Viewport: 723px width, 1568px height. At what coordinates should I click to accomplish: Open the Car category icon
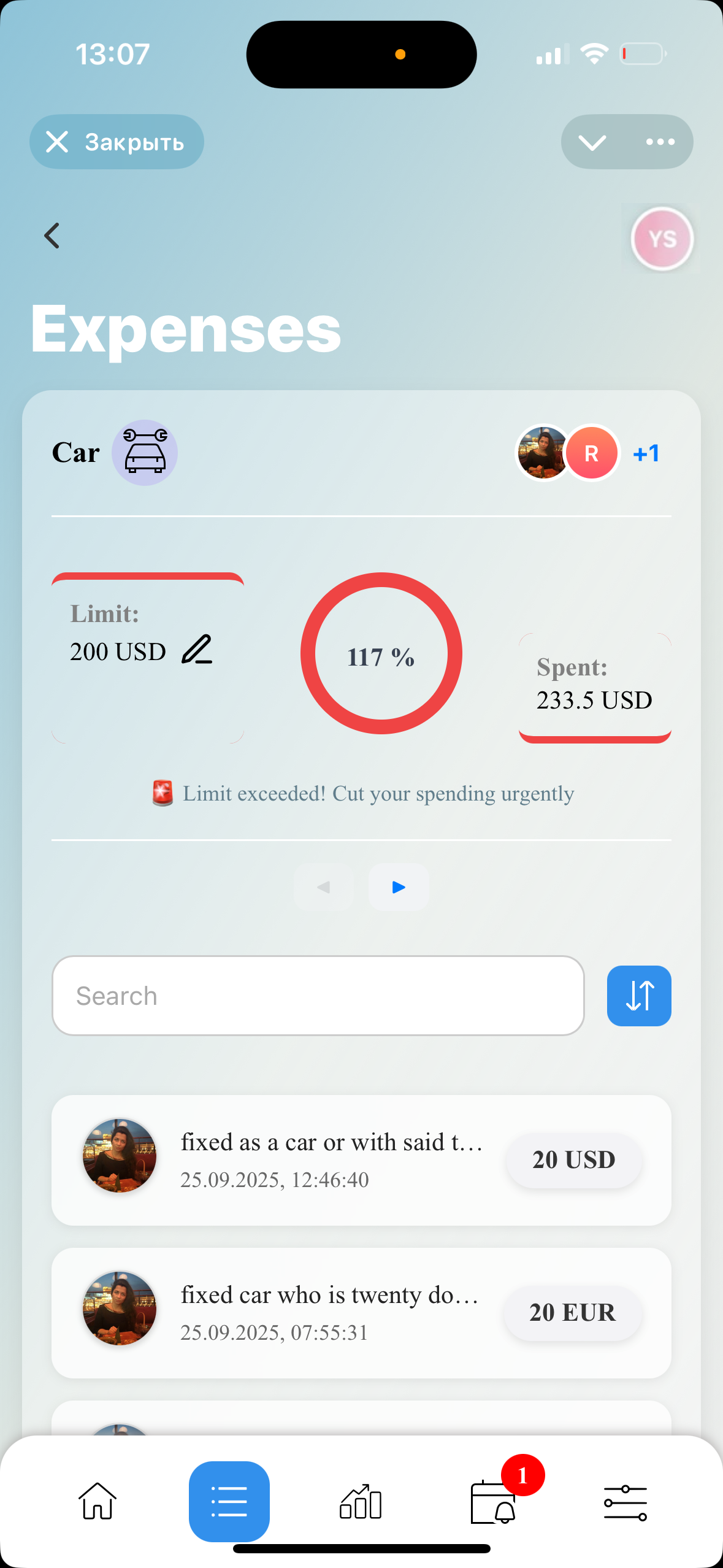pyautogui.click(x=145, y=453)
